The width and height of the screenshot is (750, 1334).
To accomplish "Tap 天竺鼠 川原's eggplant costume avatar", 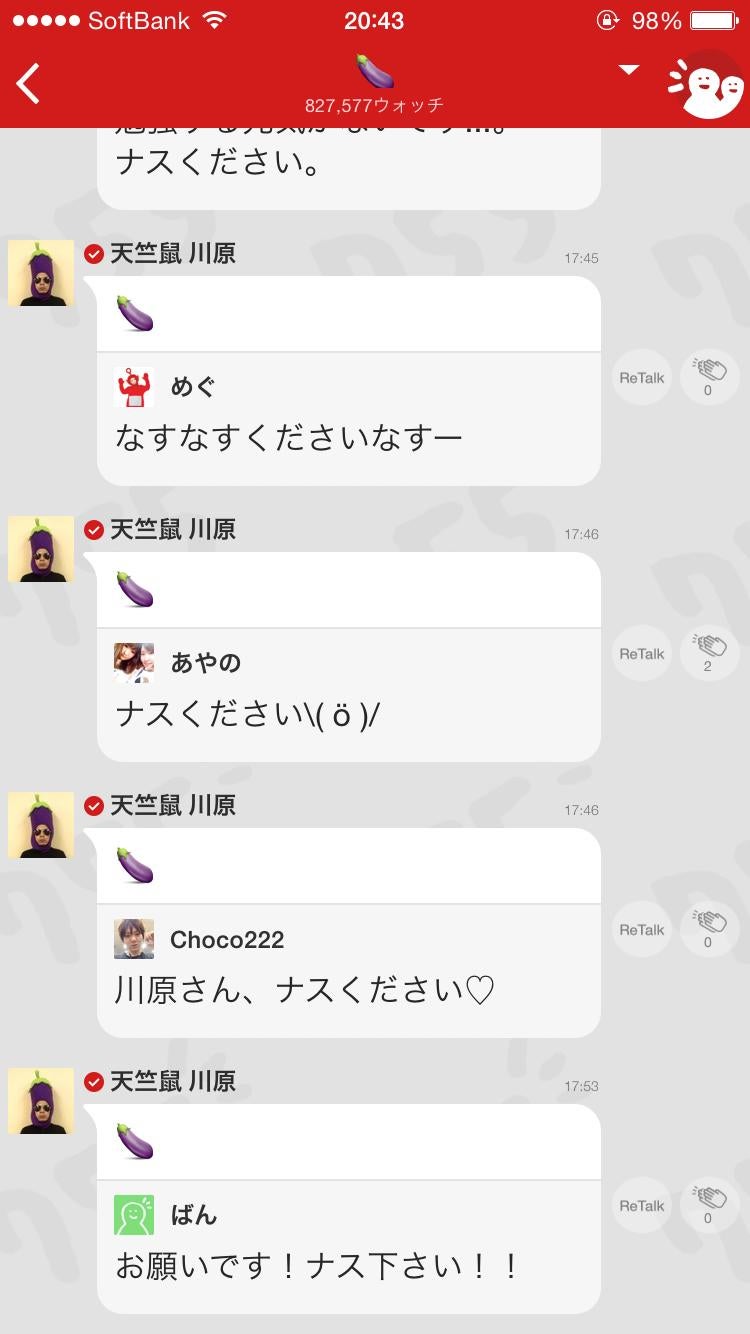I will pos(41,272).
